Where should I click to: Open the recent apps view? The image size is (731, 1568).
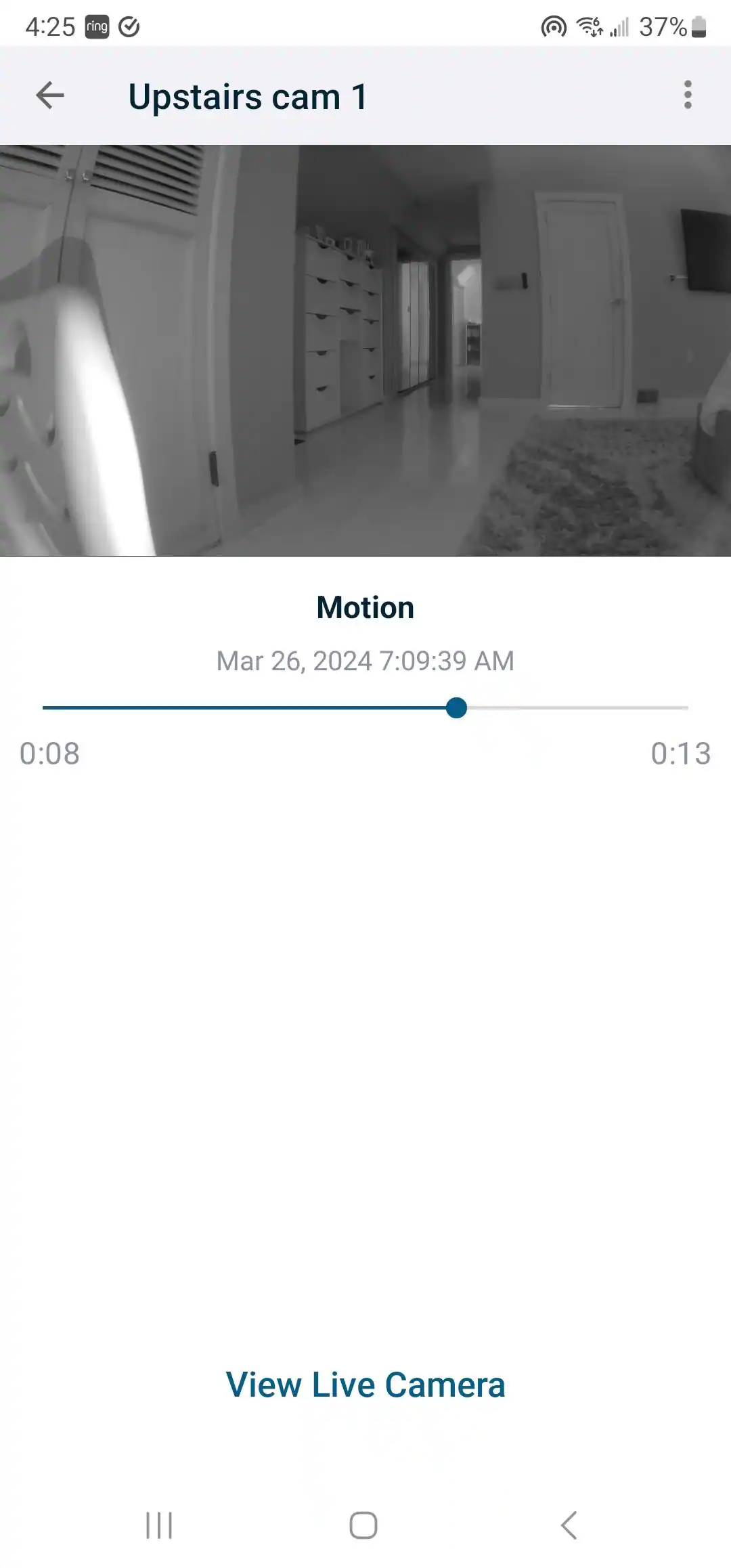tap(160, 1525)
